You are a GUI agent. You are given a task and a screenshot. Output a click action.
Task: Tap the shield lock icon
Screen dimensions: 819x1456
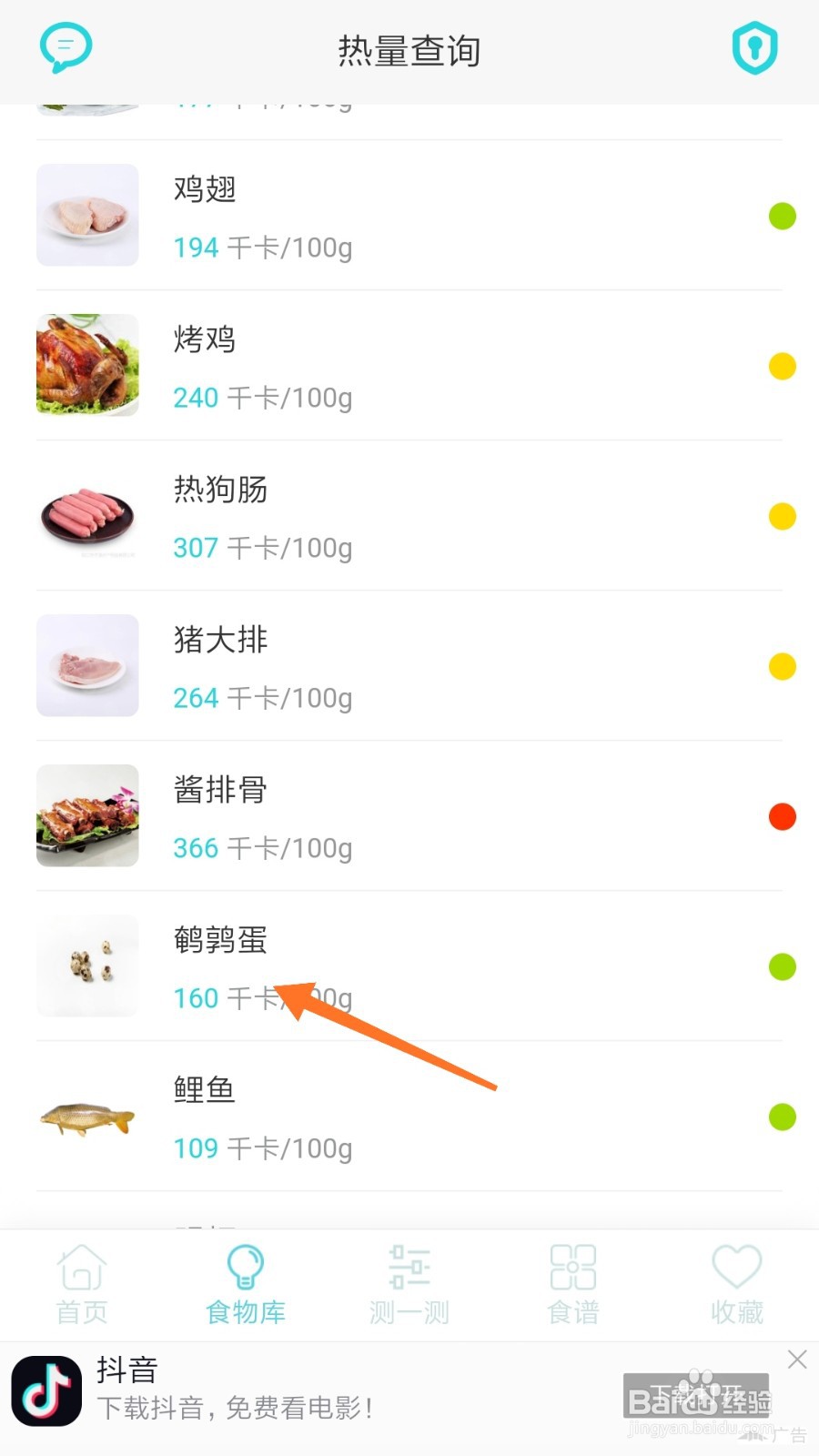coord(754,48)
